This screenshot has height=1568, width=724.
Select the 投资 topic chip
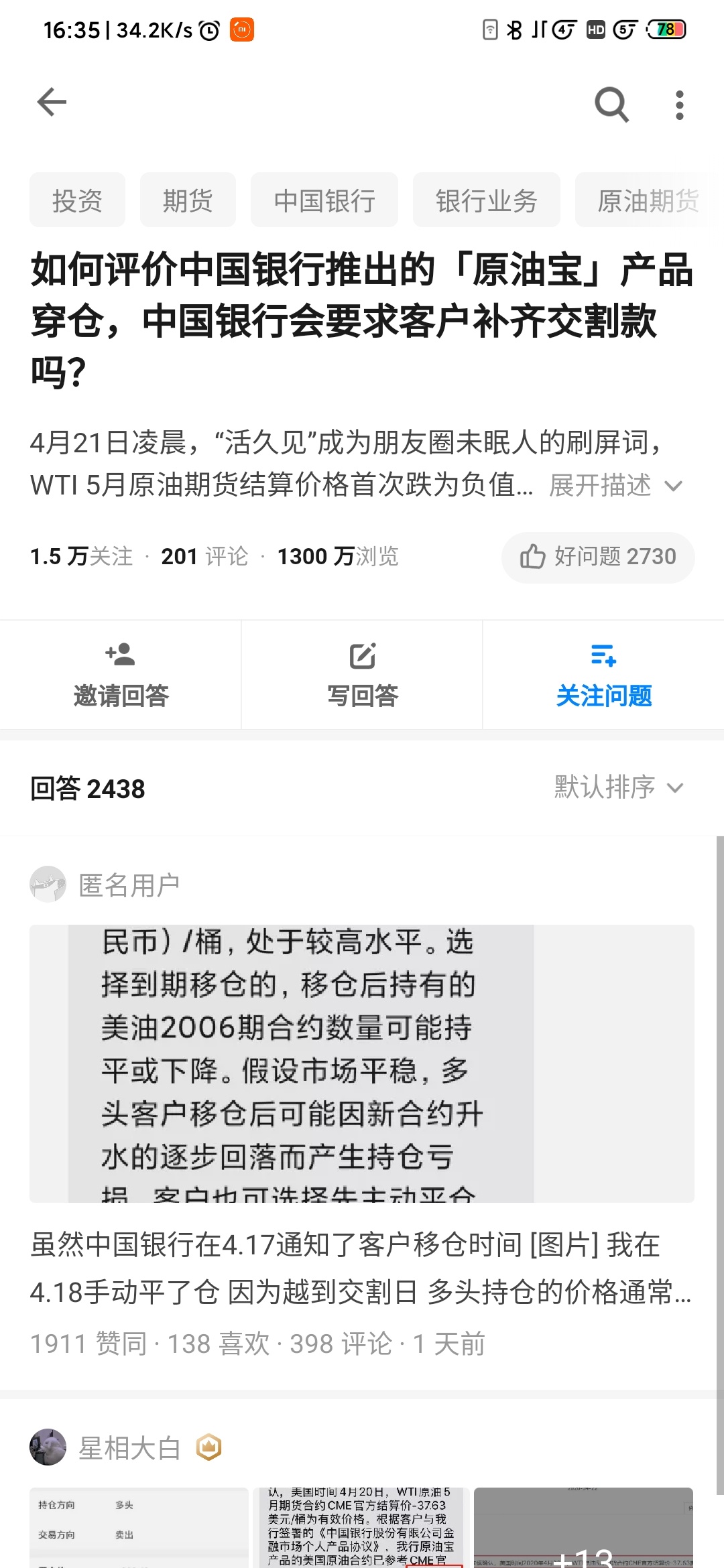77,200
